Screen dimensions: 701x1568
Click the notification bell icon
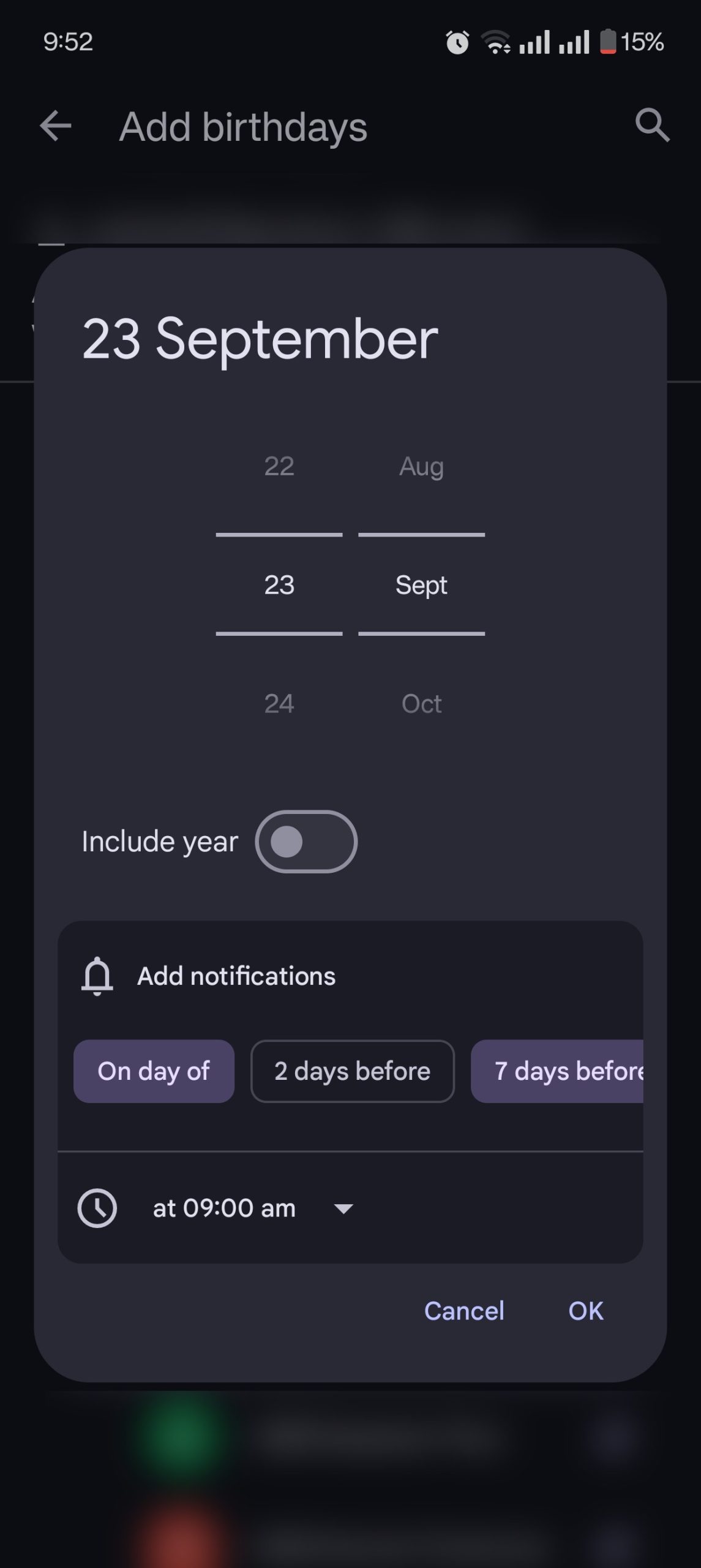click(x=97, y=975)
